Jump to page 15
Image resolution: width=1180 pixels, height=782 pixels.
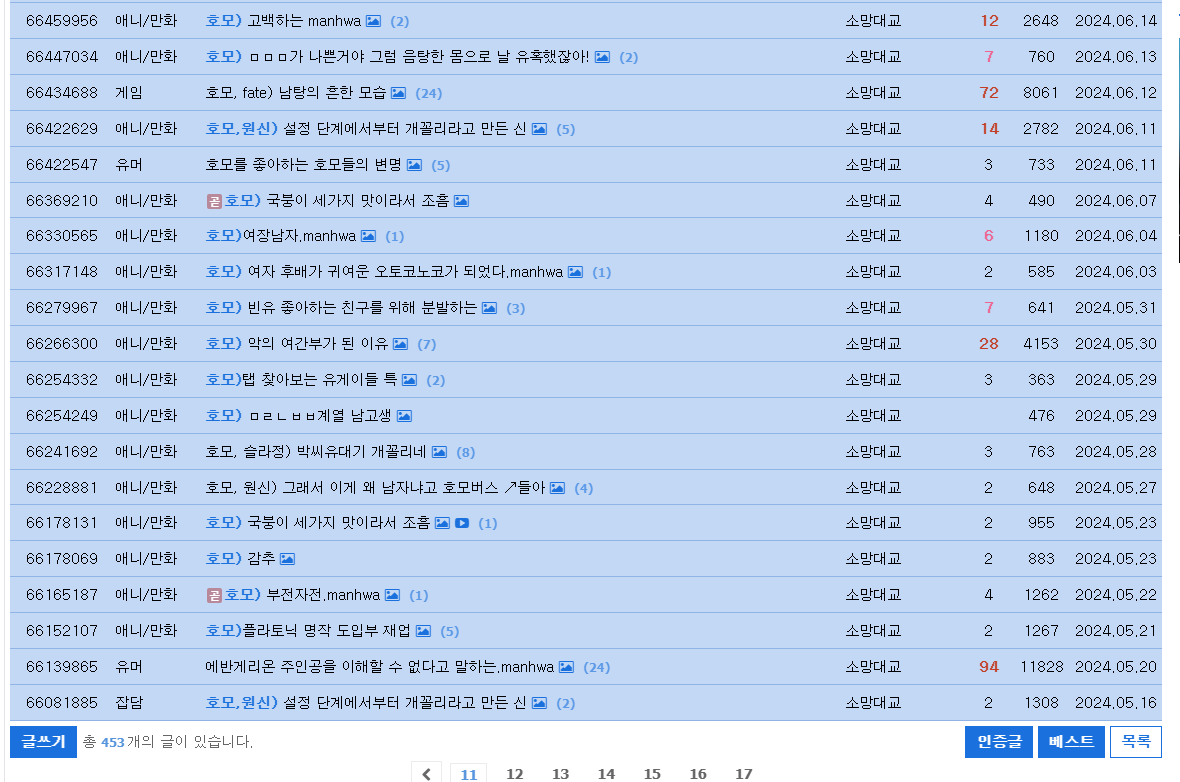pyautogui.click(x=652, y=774)
